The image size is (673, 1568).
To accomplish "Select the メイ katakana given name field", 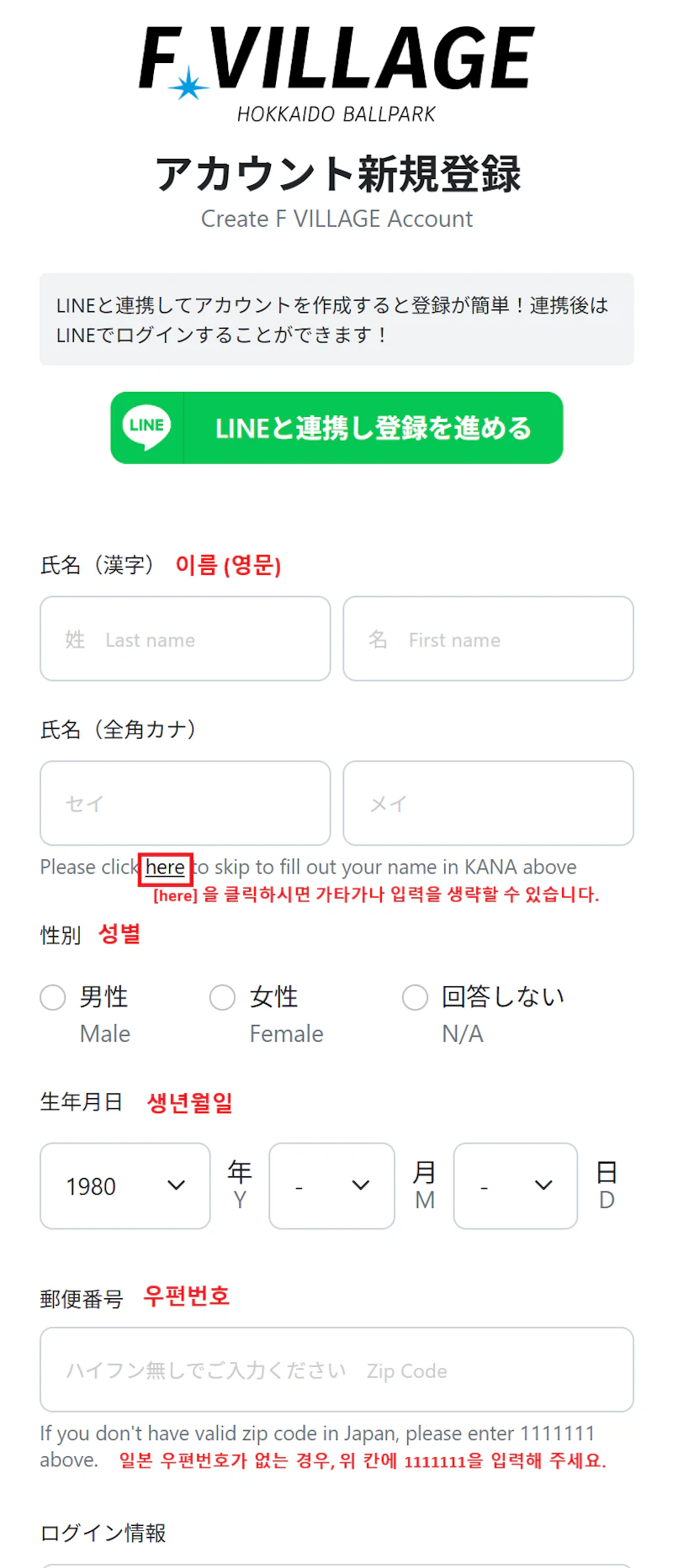I will pyautogui.click(x=488, y=803).
